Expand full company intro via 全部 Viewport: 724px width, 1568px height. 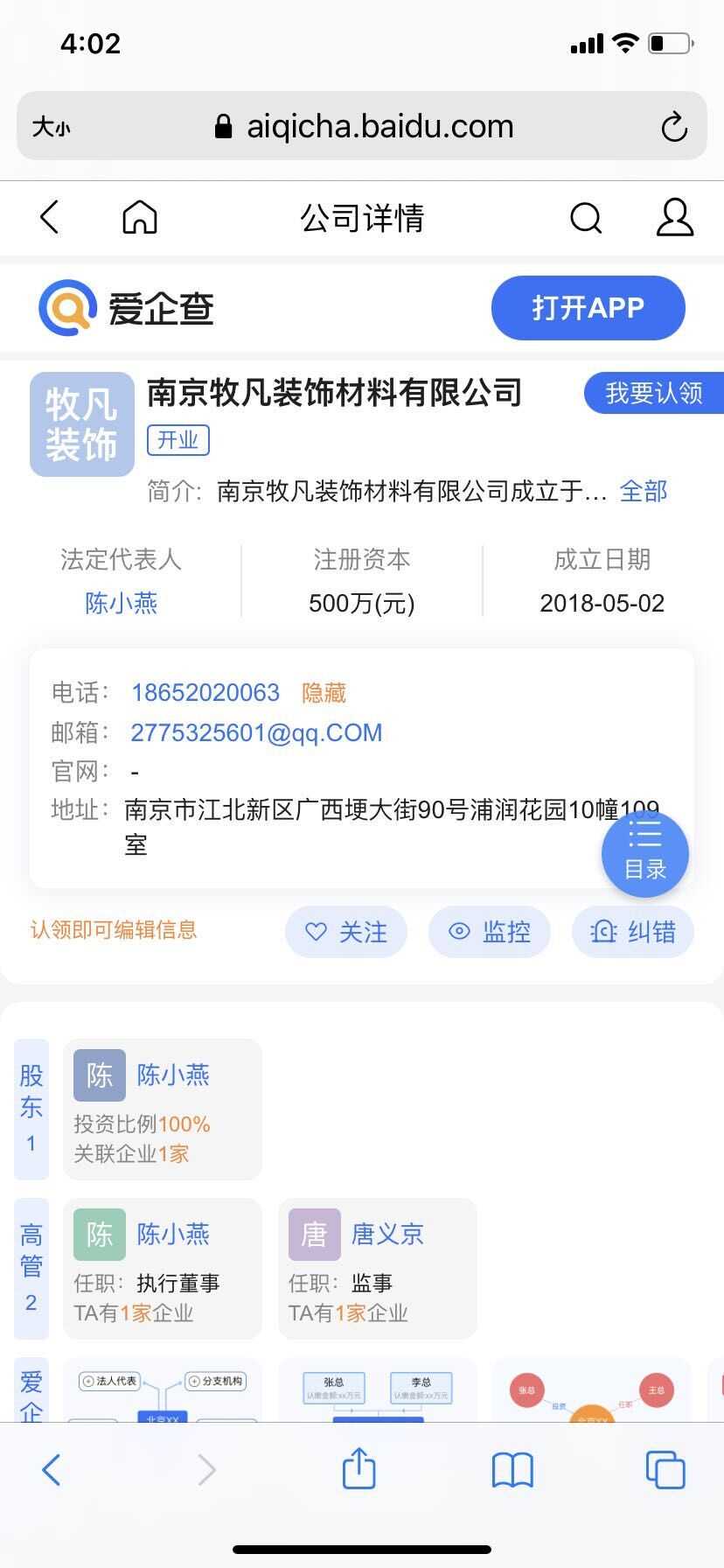click(x=643, y=491)
